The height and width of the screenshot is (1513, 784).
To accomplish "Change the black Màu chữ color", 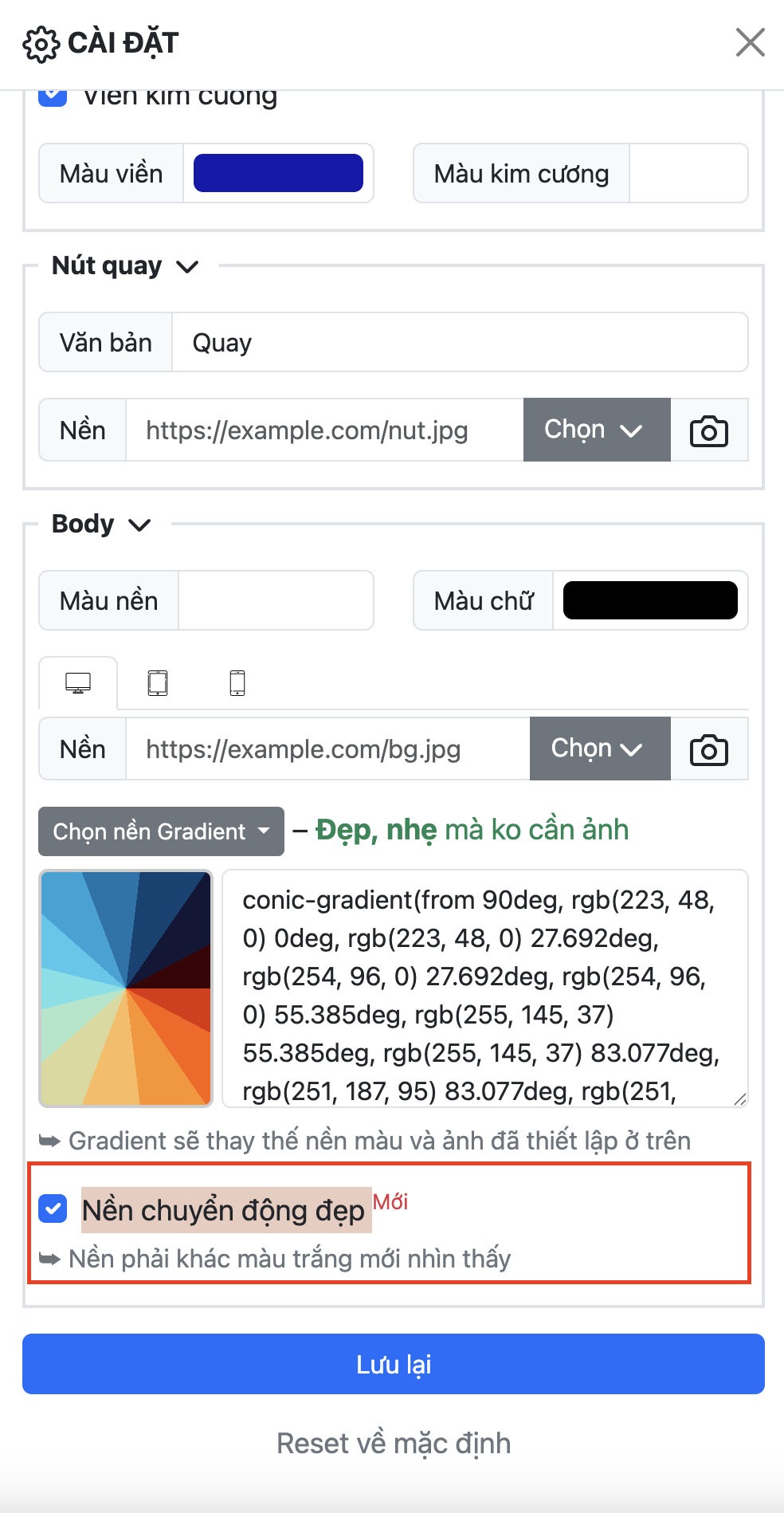I will pos(649,600).
